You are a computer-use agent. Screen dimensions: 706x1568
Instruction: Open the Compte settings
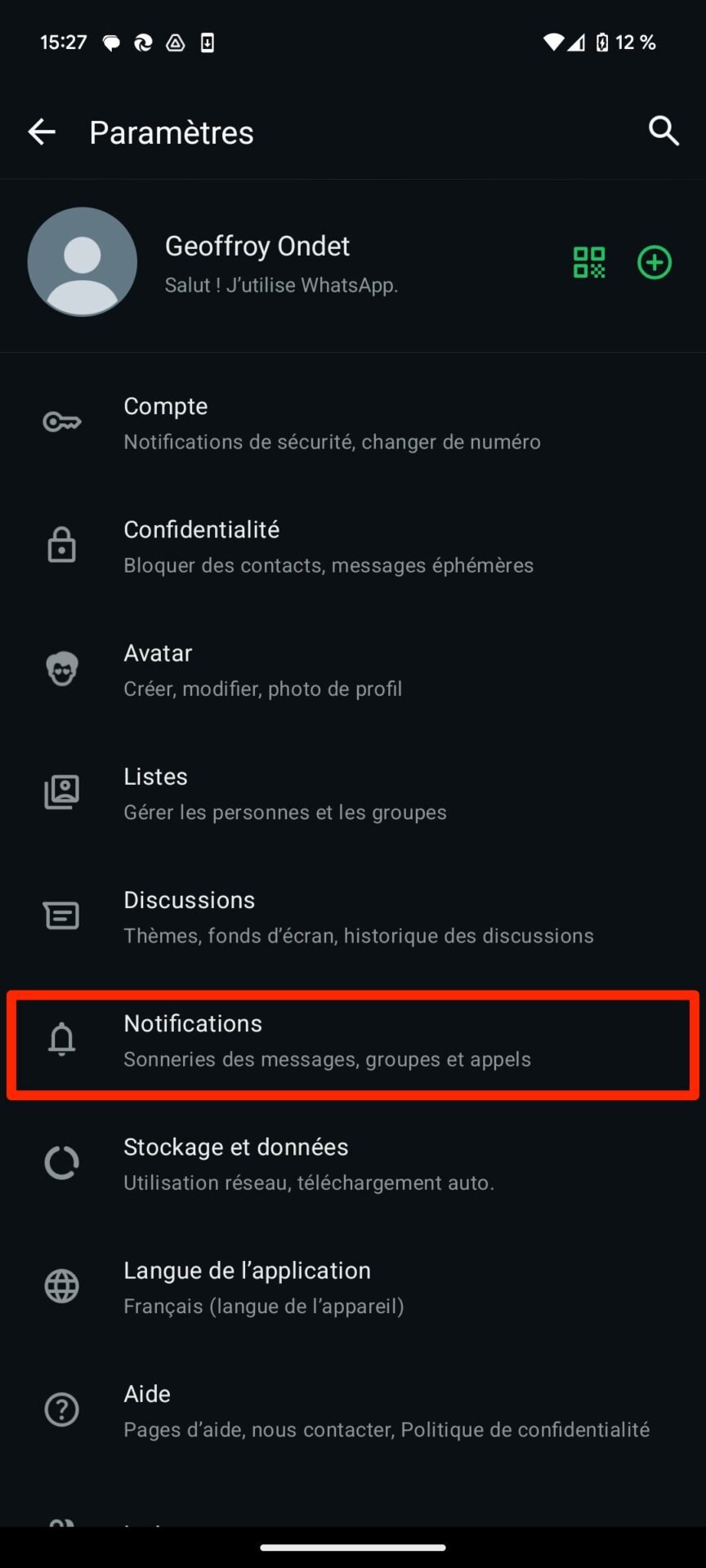click(x=353, y=423)
